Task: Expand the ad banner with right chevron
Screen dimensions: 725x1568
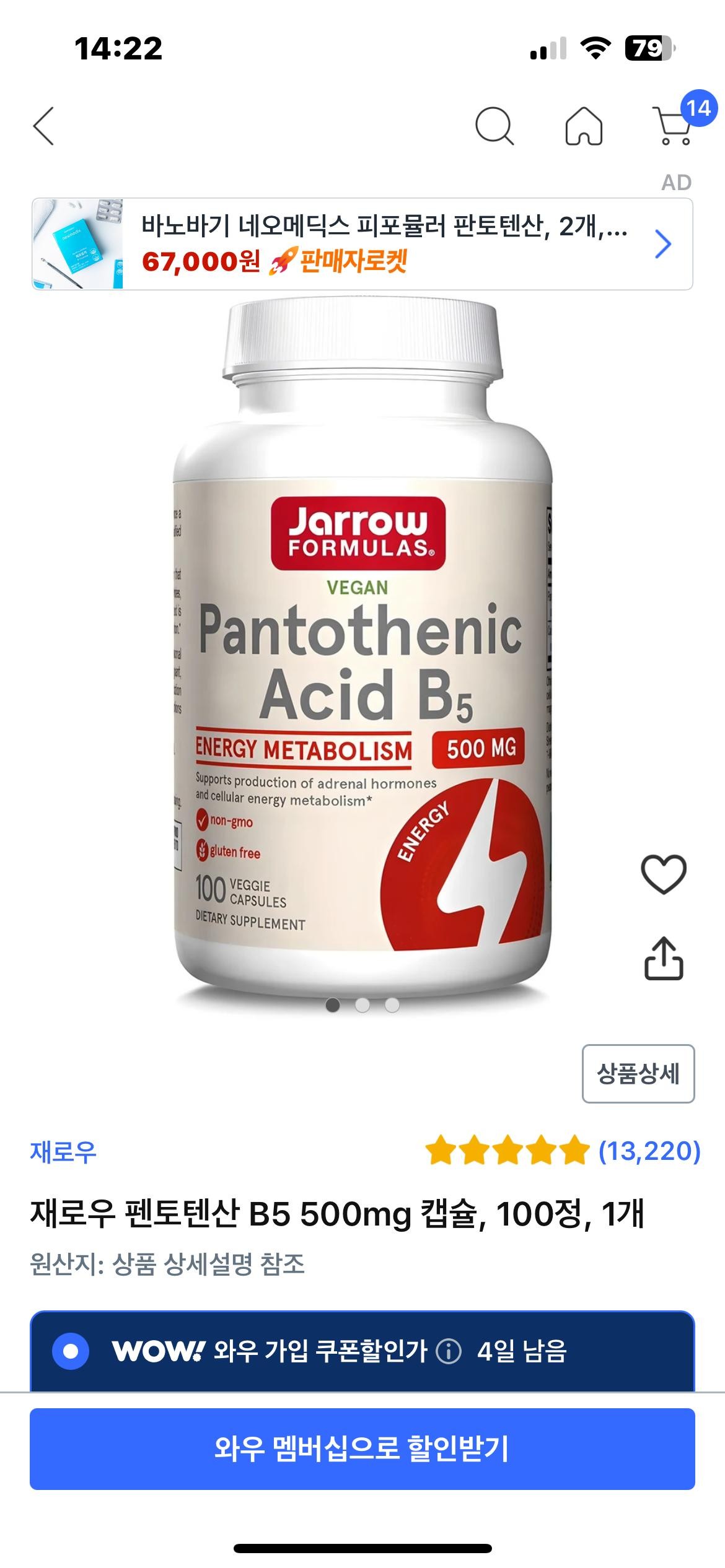Action: click(x=663, y=243)
